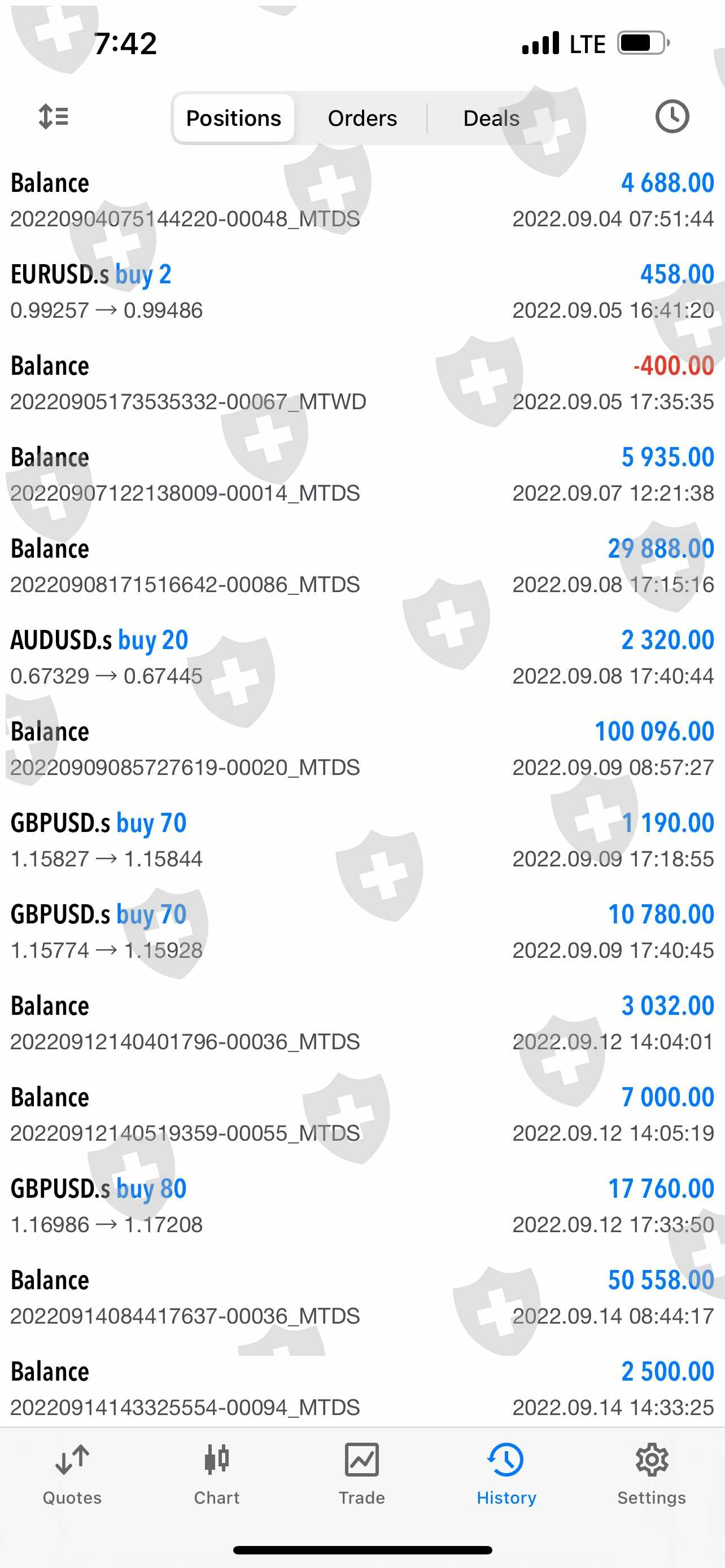Open the sort options icon
Viewport: 725px width, 1568px height.
pos(54,116)
